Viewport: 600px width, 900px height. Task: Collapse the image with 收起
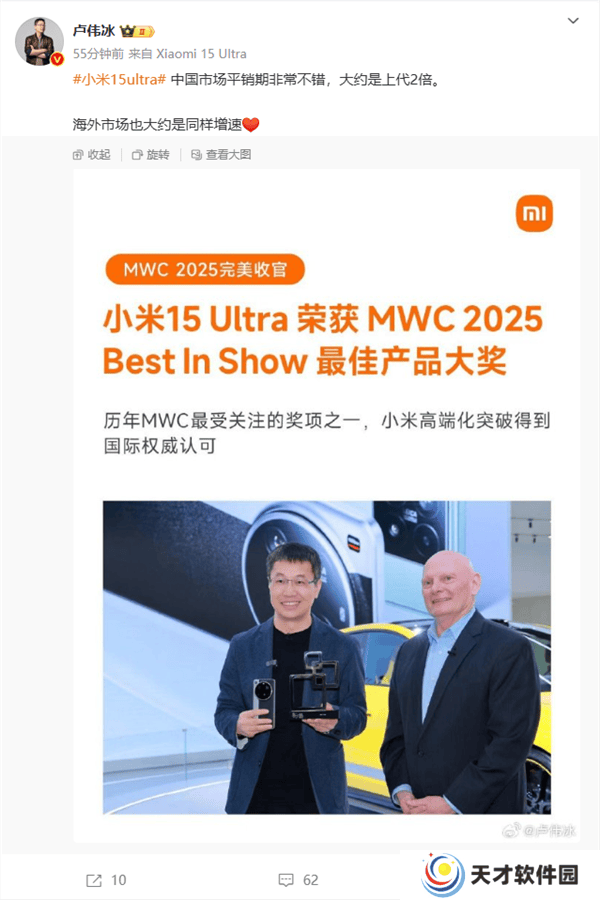91,154
